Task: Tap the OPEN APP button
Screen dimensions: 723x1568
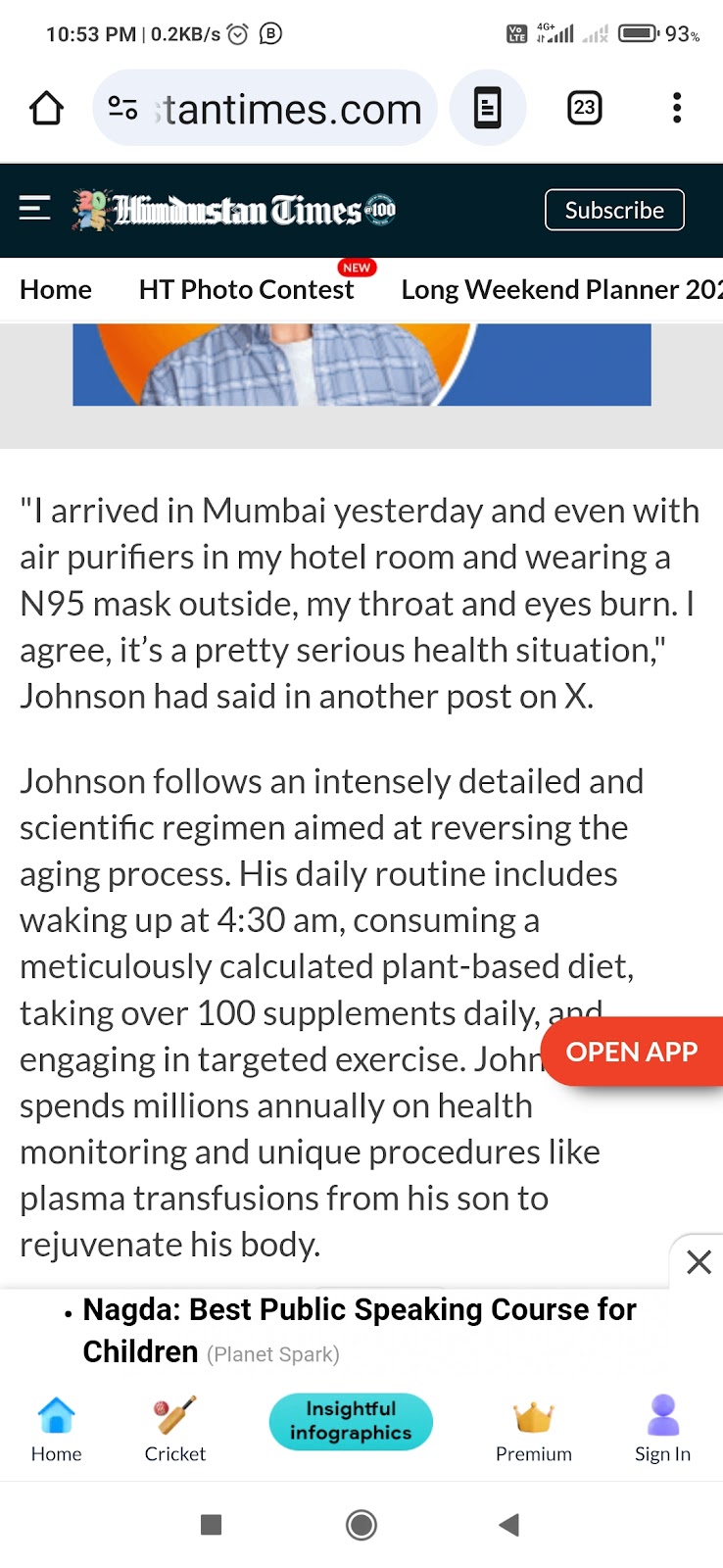Action: [x=632, y=1052]
